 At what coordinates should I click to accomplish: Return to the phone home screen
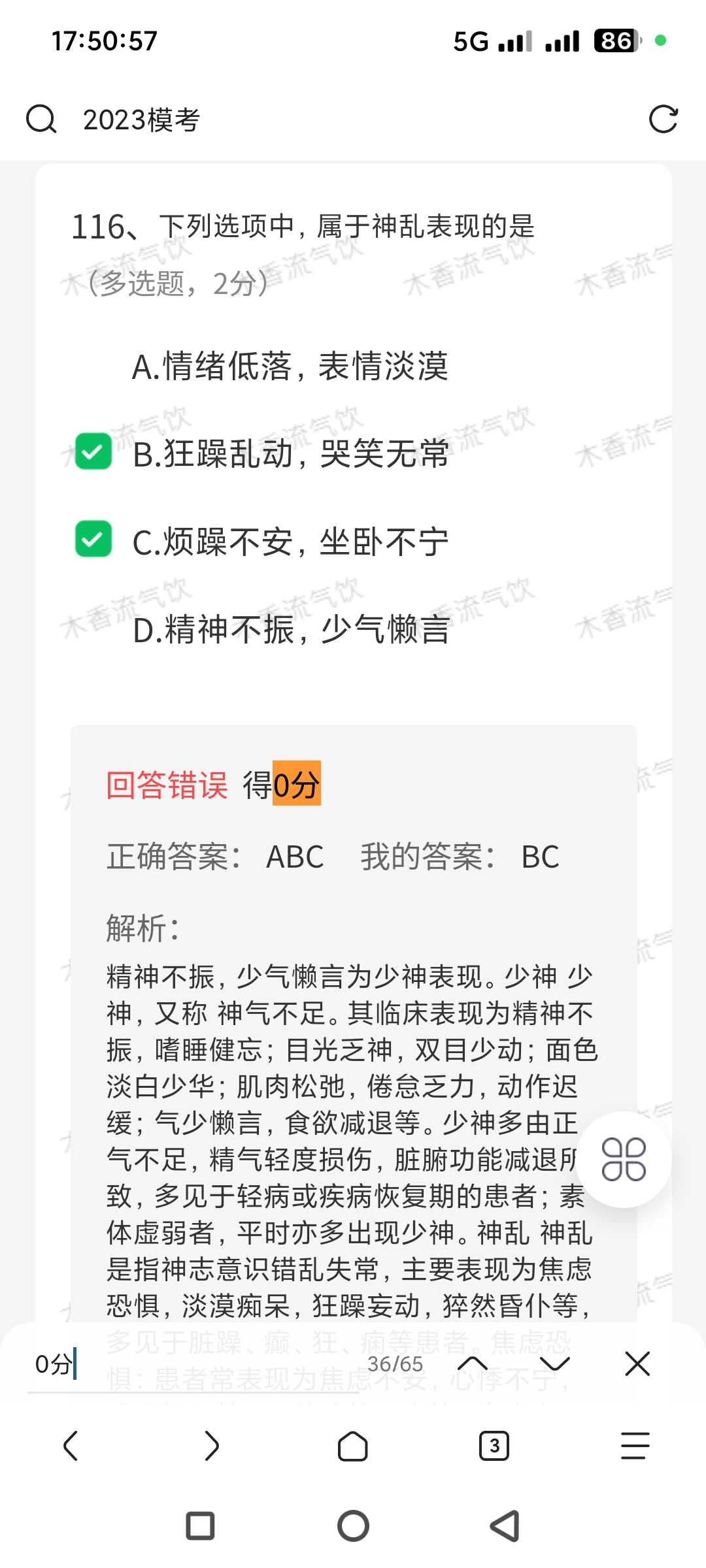(353, 1526)
